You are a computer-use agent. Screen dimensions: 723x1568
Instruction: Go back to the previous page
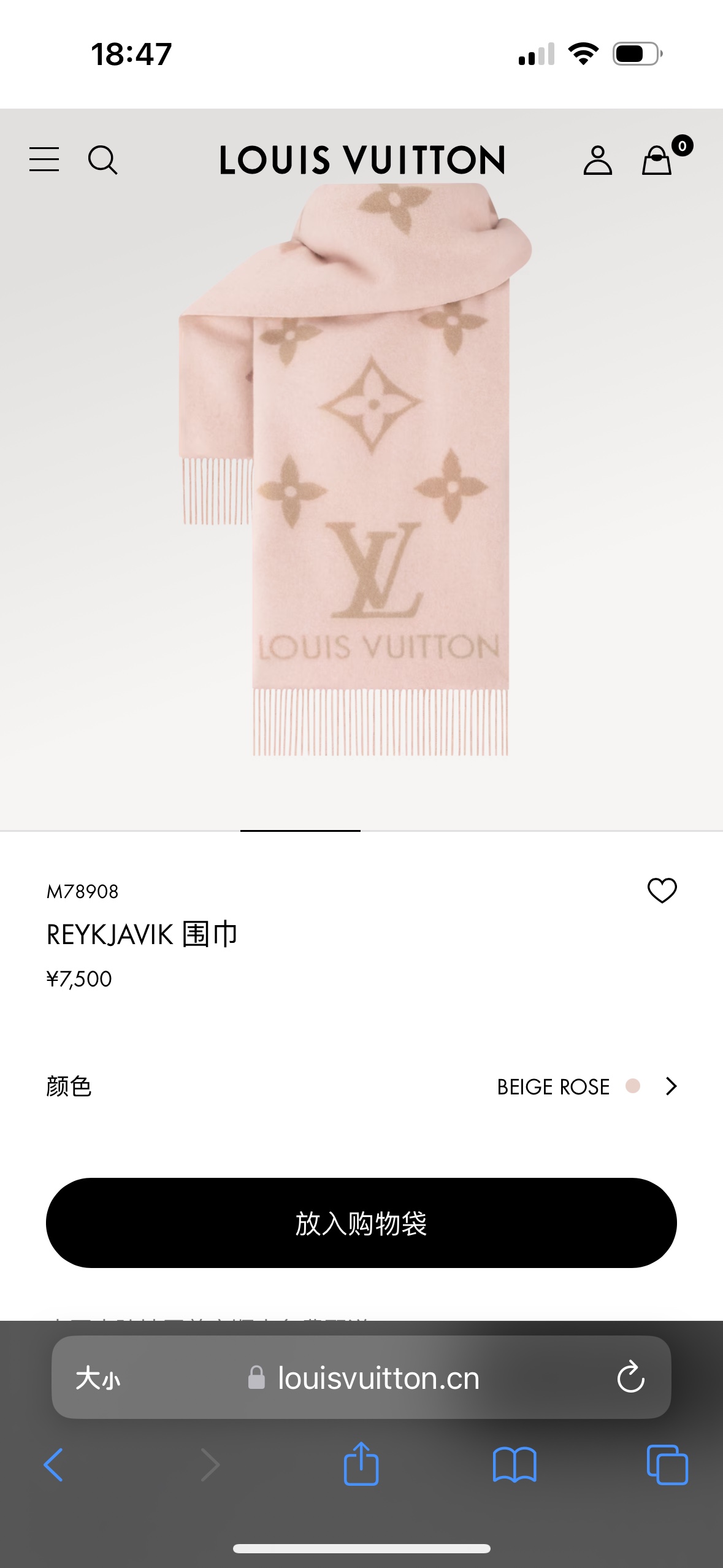pos(54,1465)
